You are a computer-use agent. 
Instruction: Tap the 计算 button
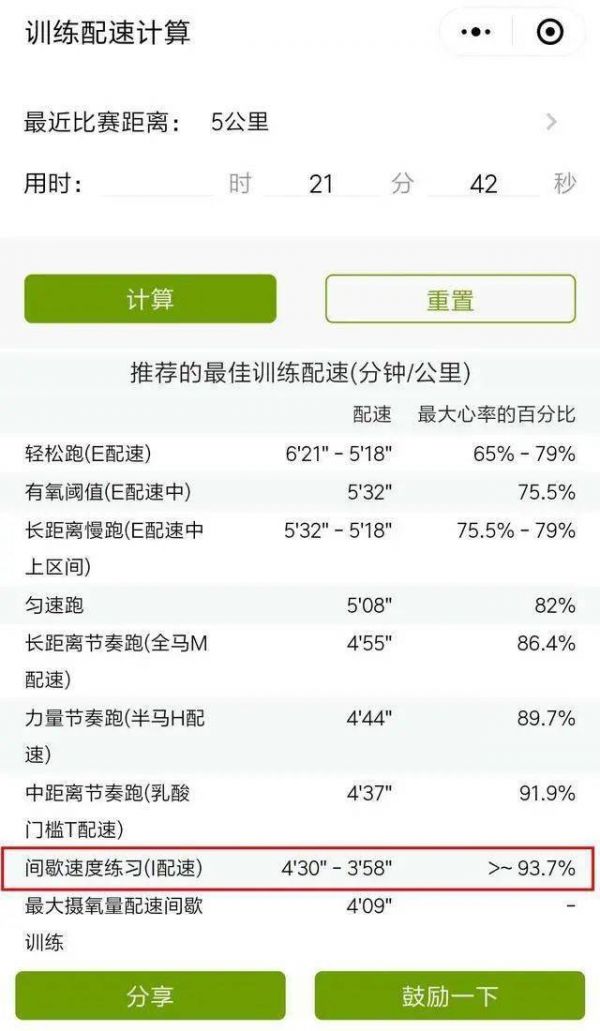[x=150, y=299]
